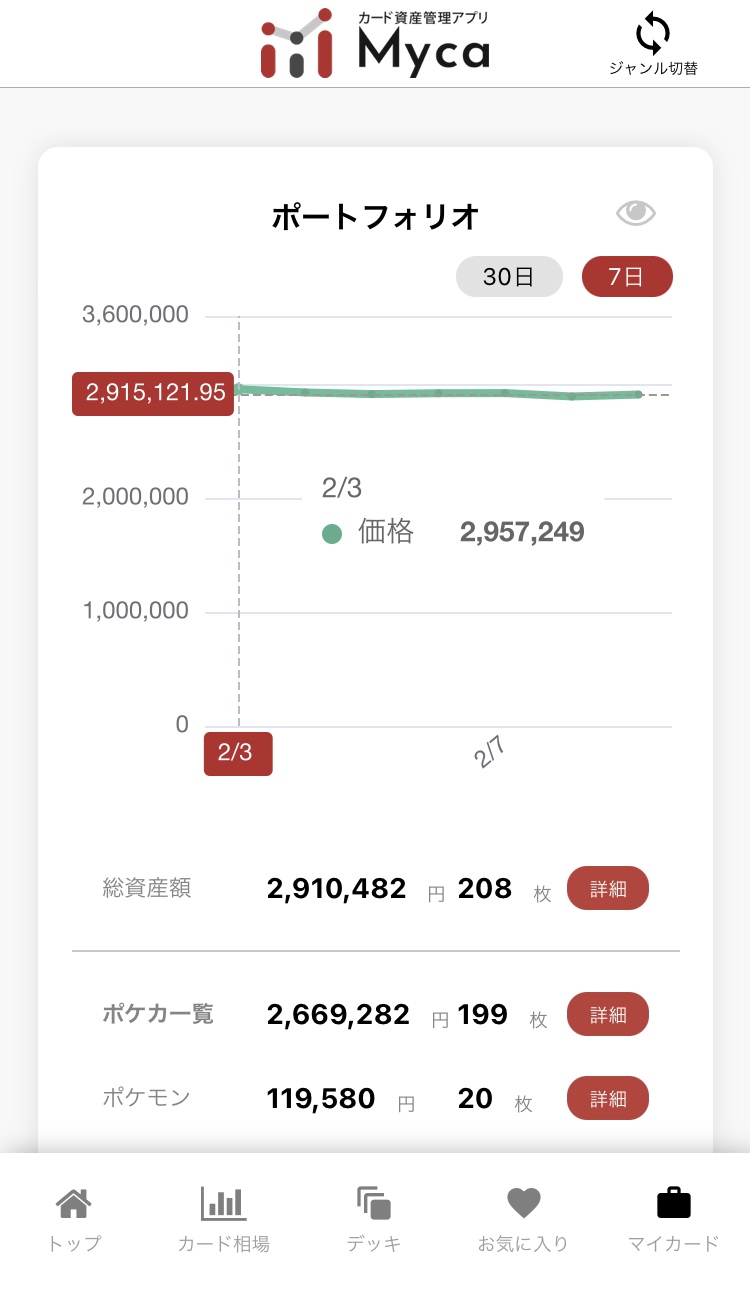
Task: Open the お気に入り favorites tab
Action: coord(523,1220)
